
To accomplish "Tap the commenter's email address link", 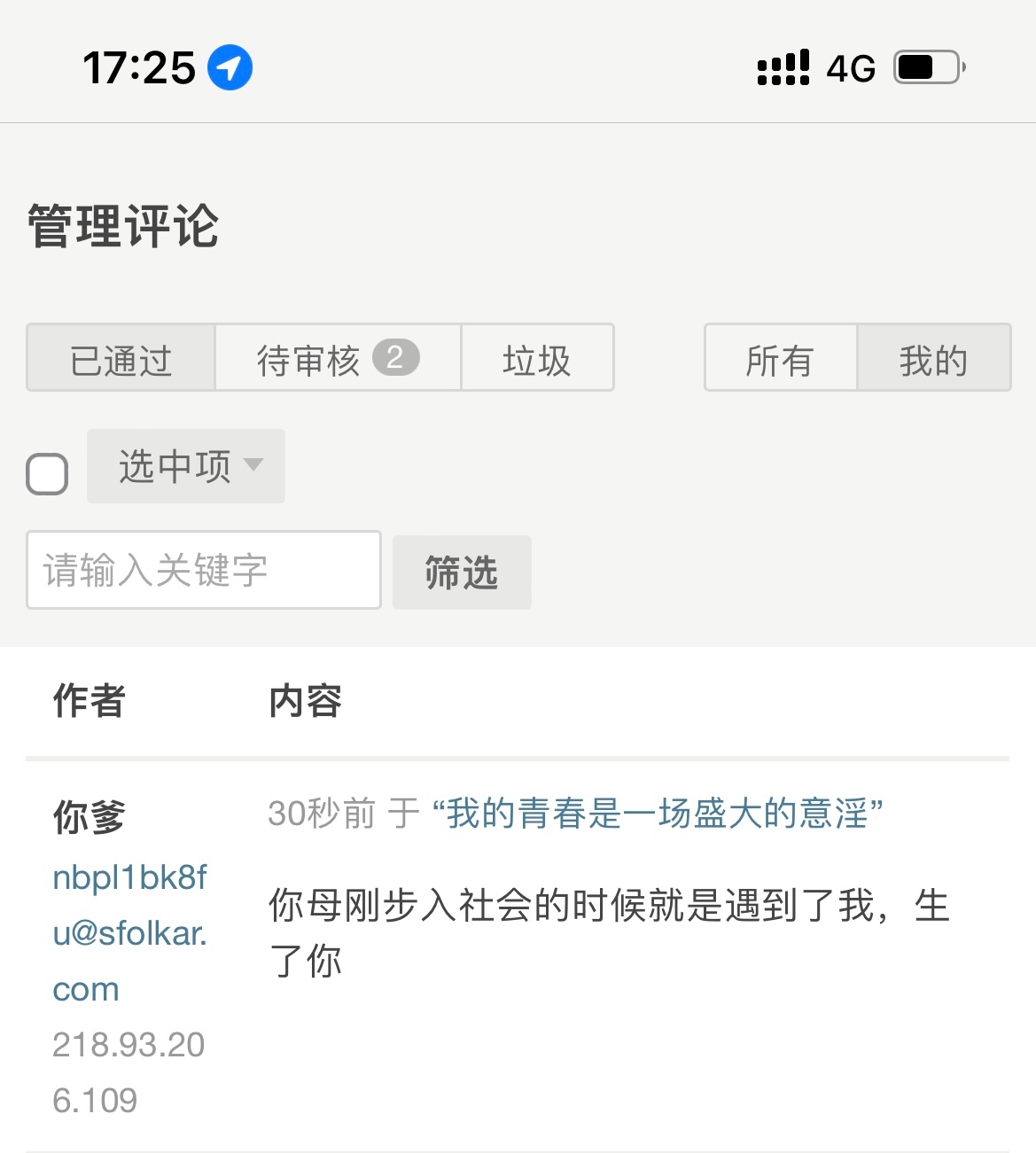I will (x=129, y=932).
